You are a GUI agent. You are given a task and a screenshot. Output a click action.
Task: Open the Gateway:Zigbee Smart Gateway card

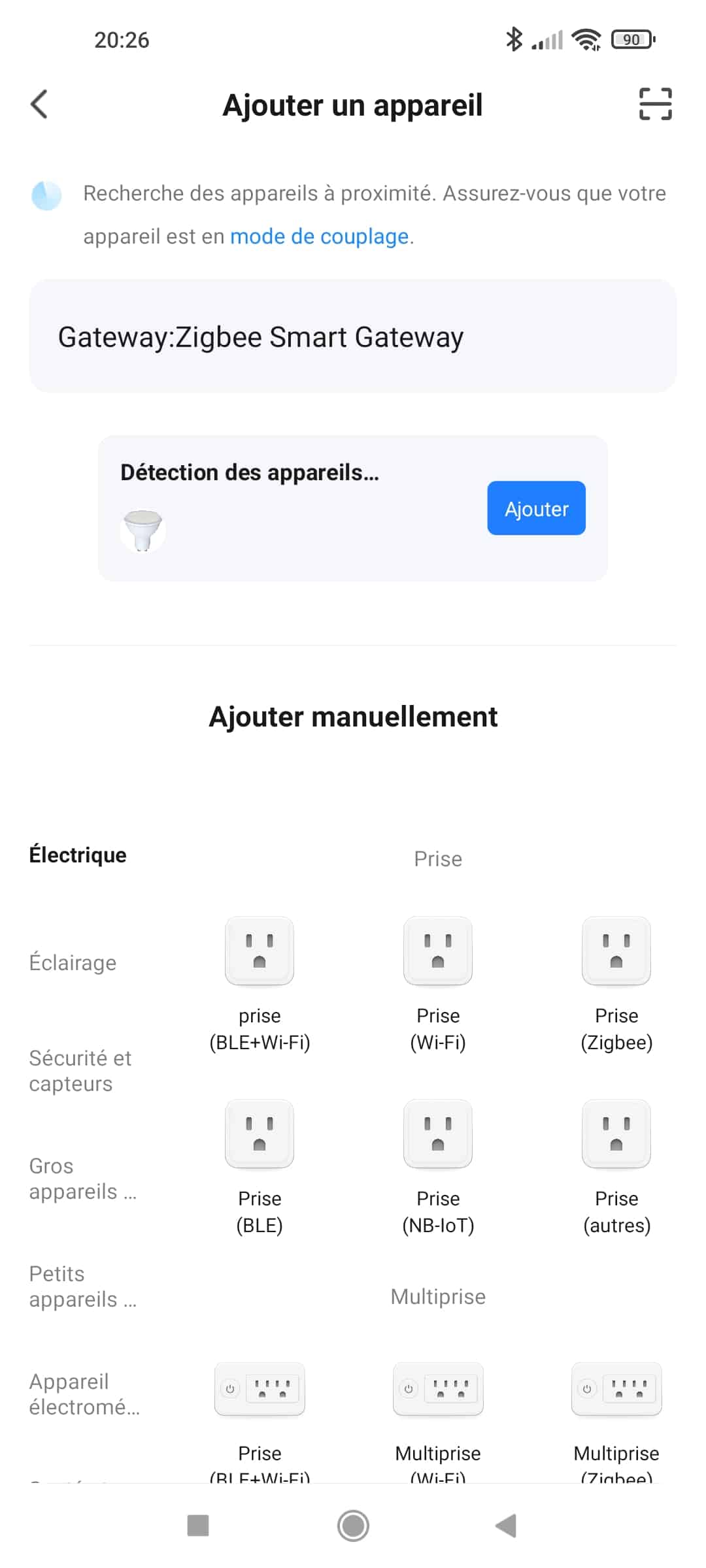353,336
